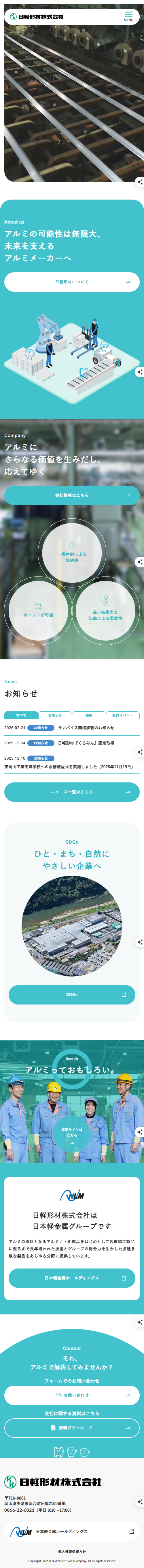Tap 資料ダウンロード button

coord(72,1427)
